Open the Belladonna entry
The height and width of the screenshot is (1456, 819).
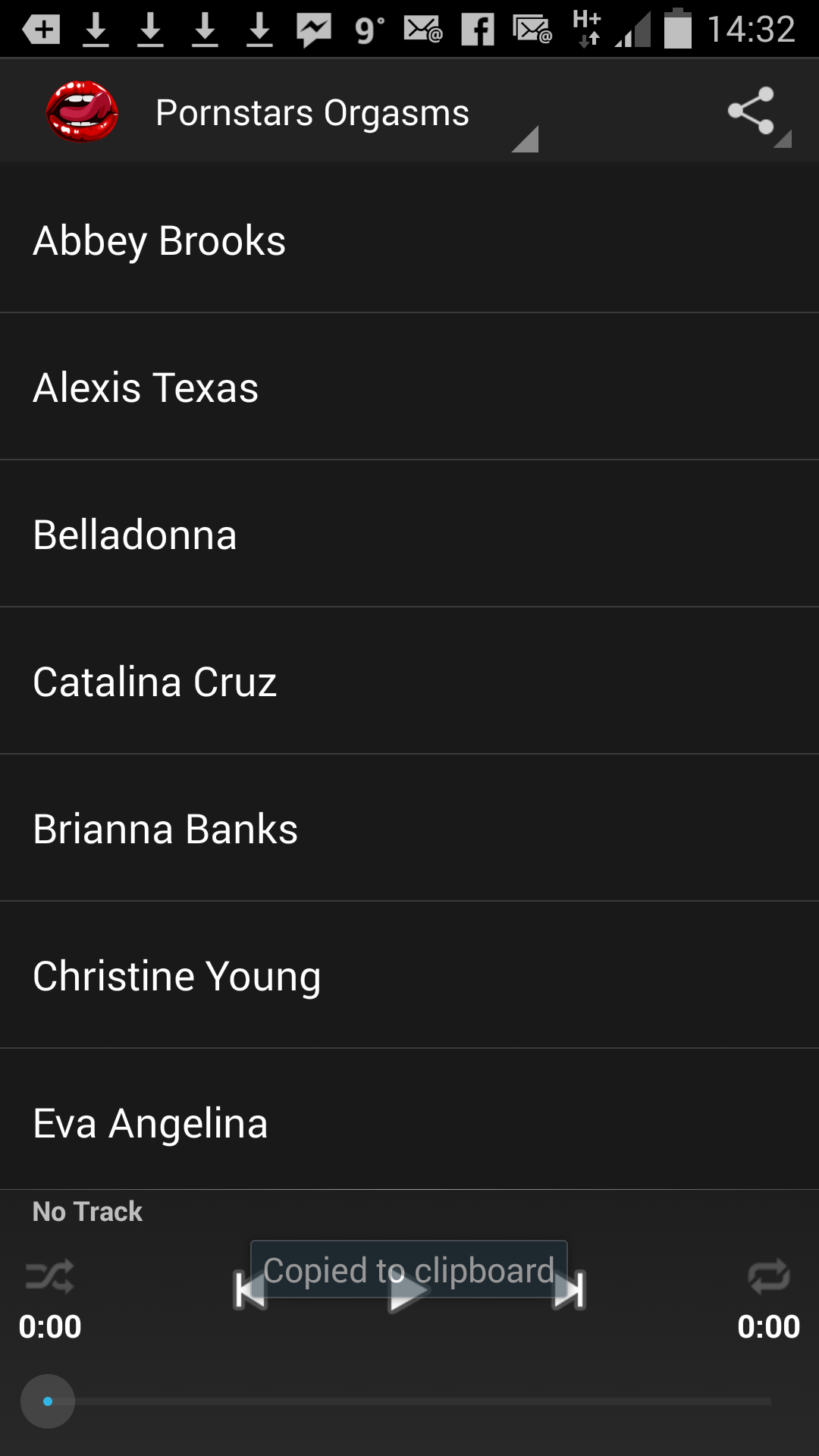[409, 535]
